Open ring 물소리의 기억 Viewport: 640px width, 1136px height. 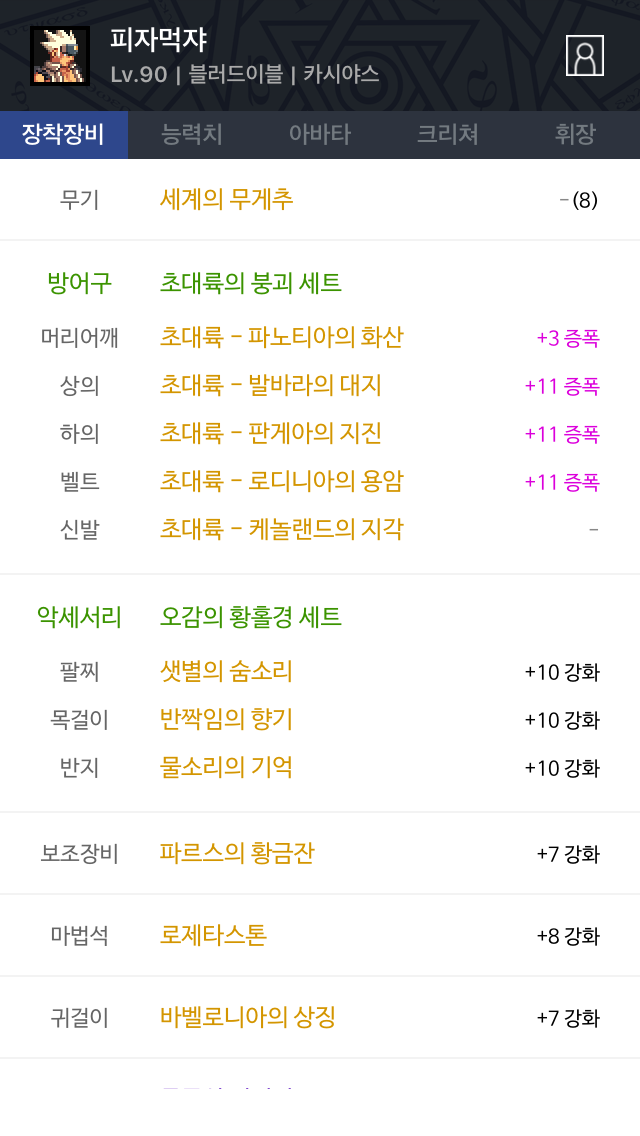(x=226, y=767)
